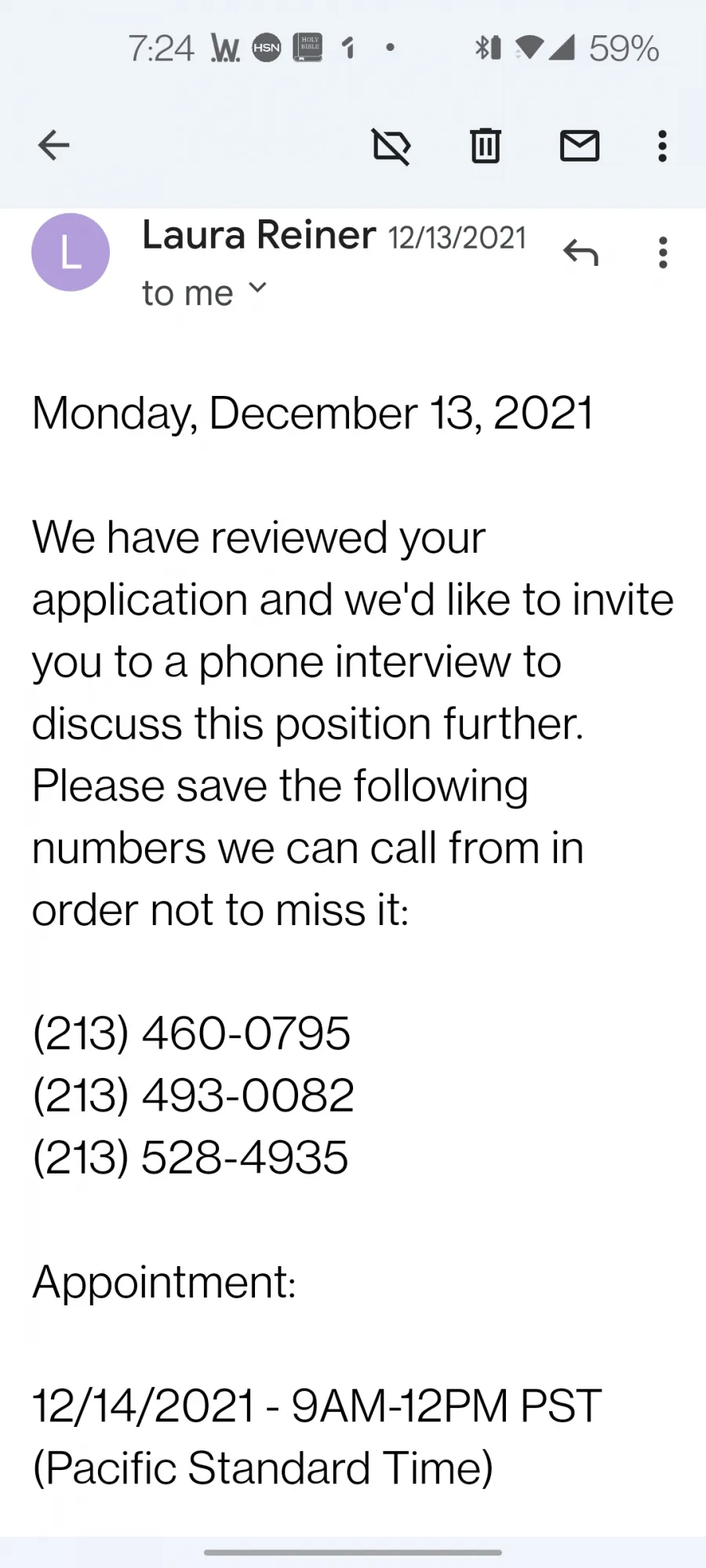
Task: Open Laura Reiner's avatar
Action: click(71, 252)
